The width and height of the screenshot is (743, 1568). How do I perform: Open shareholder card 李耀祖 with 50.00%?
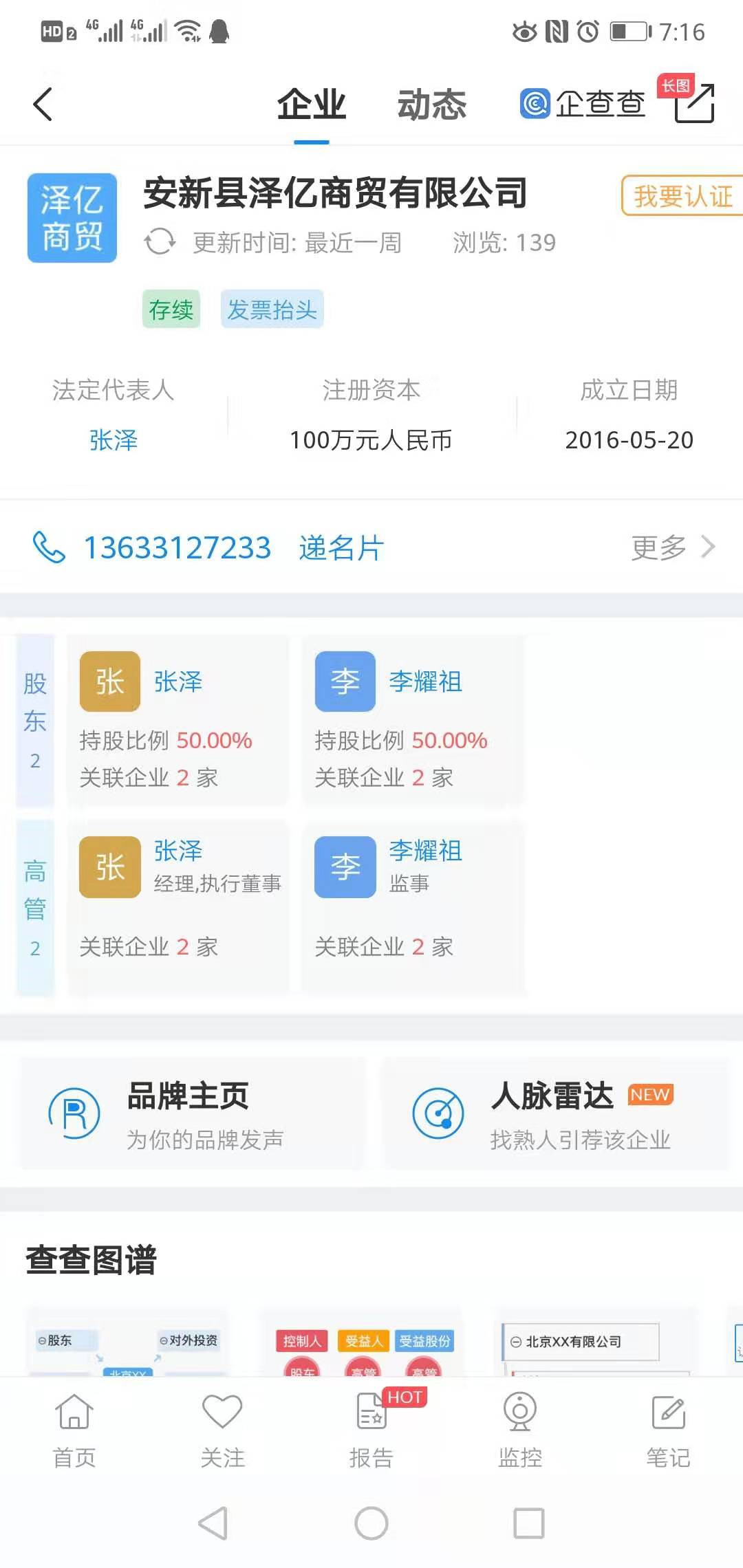[413, 720]
